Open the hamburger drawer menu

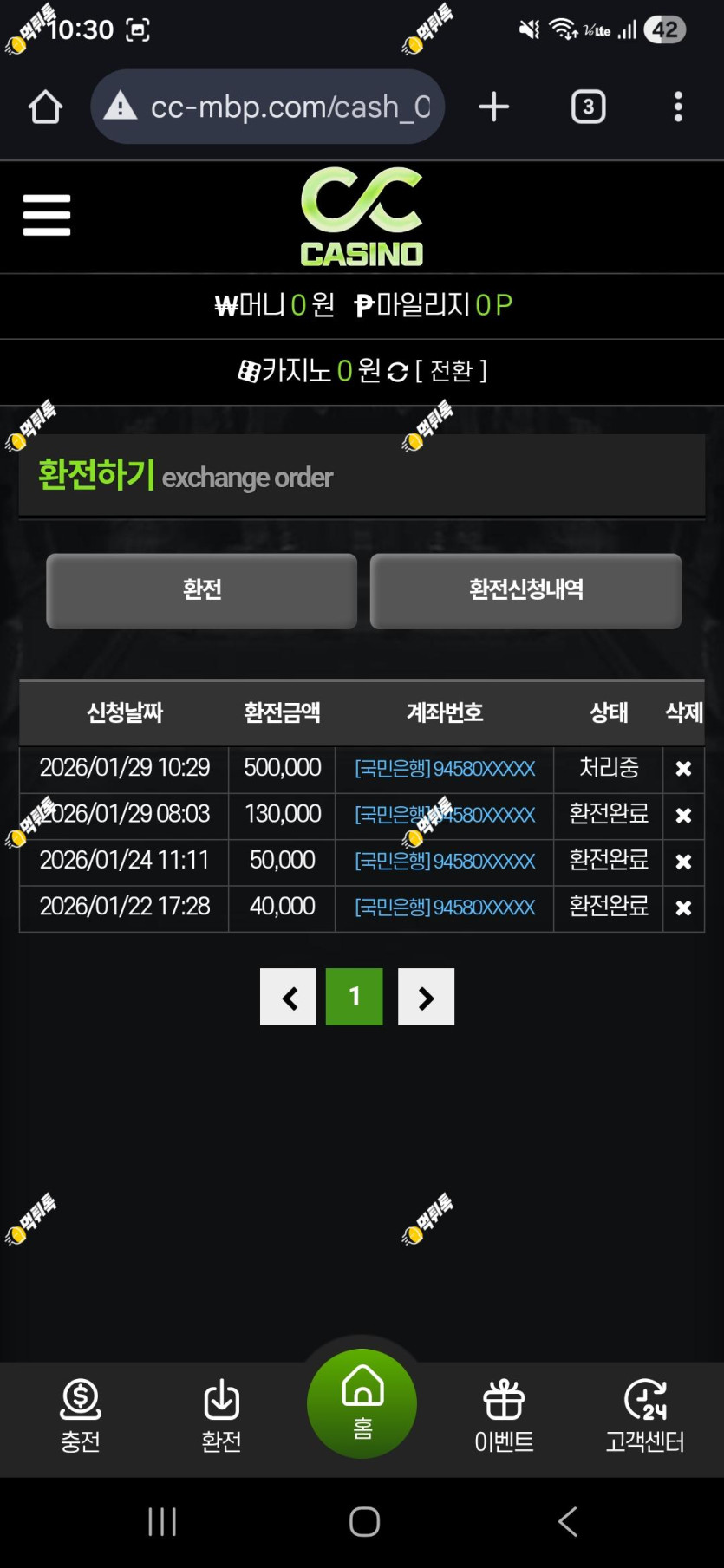[x=47, y=215]
